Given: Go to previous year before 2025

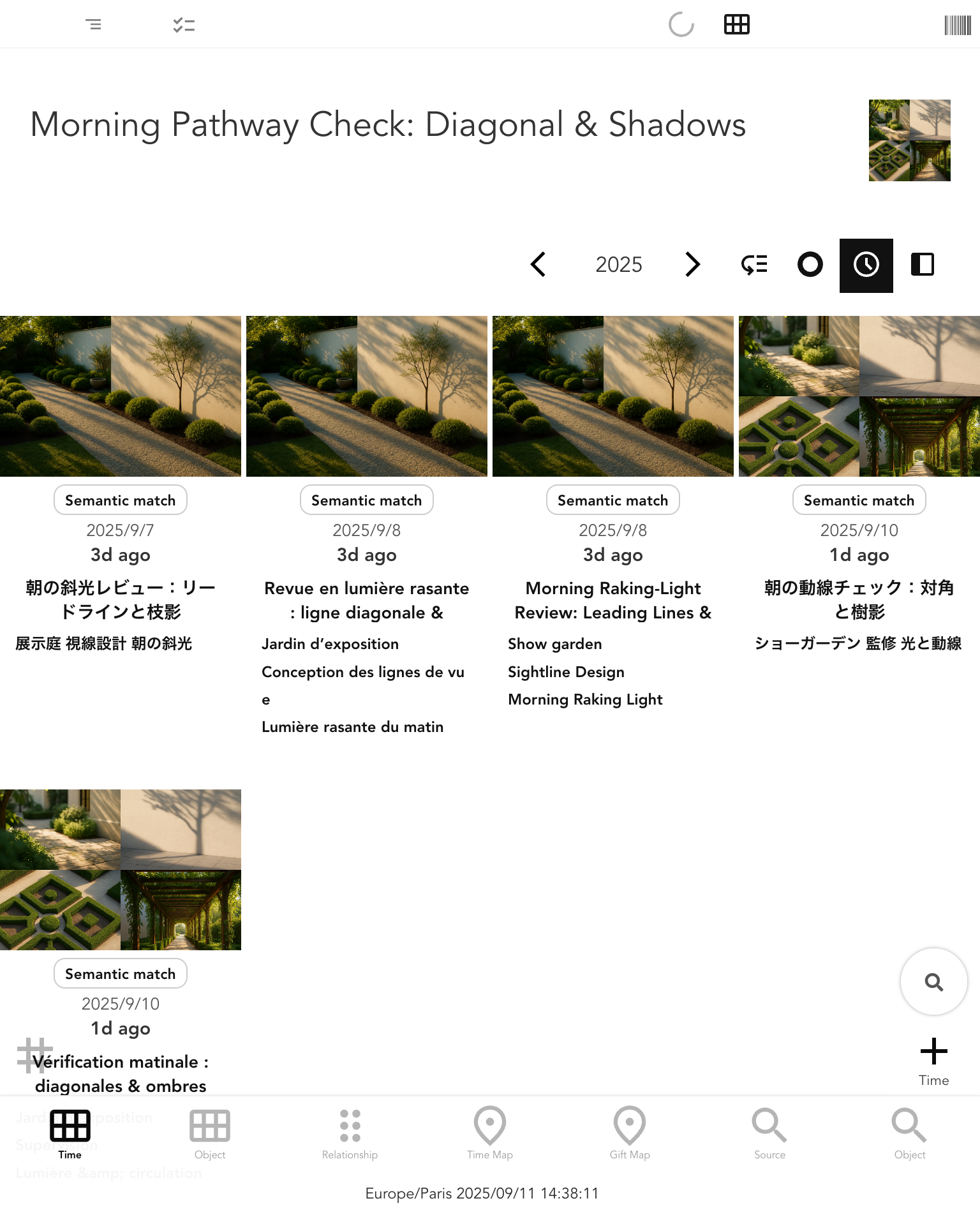Looking at the screenshot, I should click(x=538, y=264).
